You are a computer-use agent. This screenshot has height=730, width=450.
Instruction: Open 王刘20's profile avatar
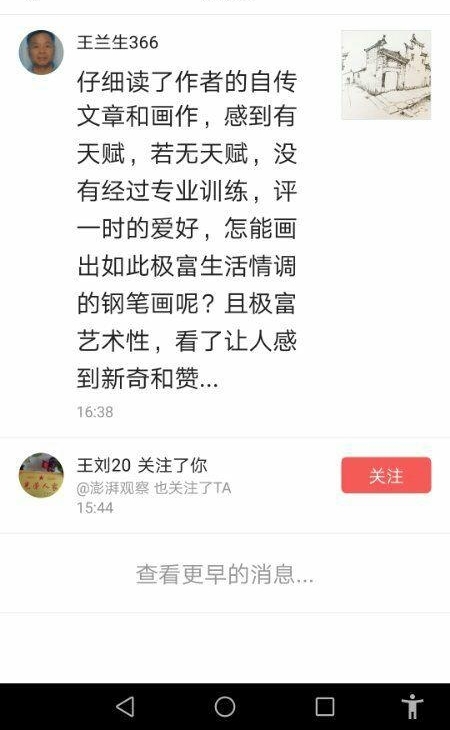click(x=41, y=475)
